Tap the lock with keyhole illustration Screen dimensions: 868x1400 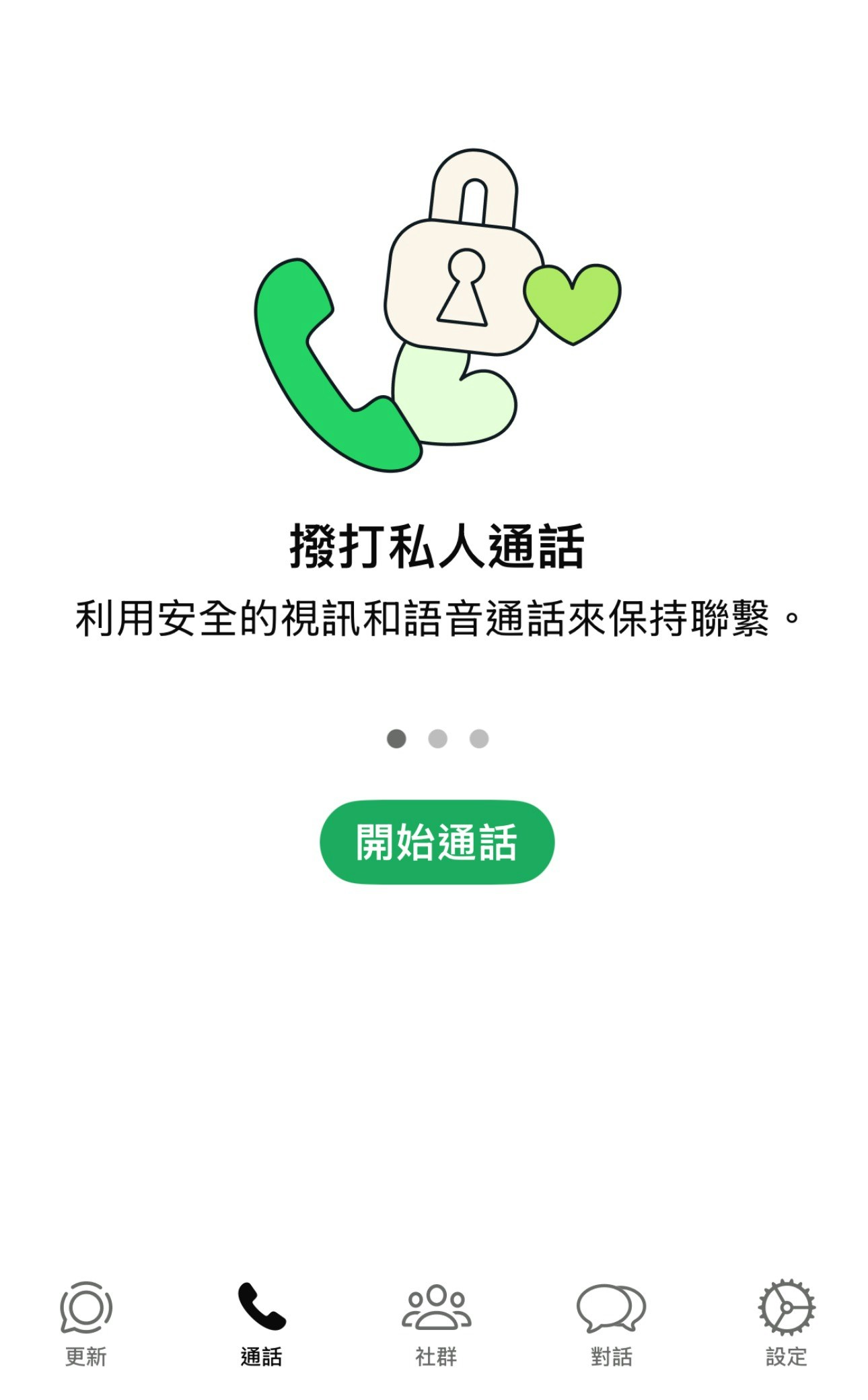[x=464, y=283]
